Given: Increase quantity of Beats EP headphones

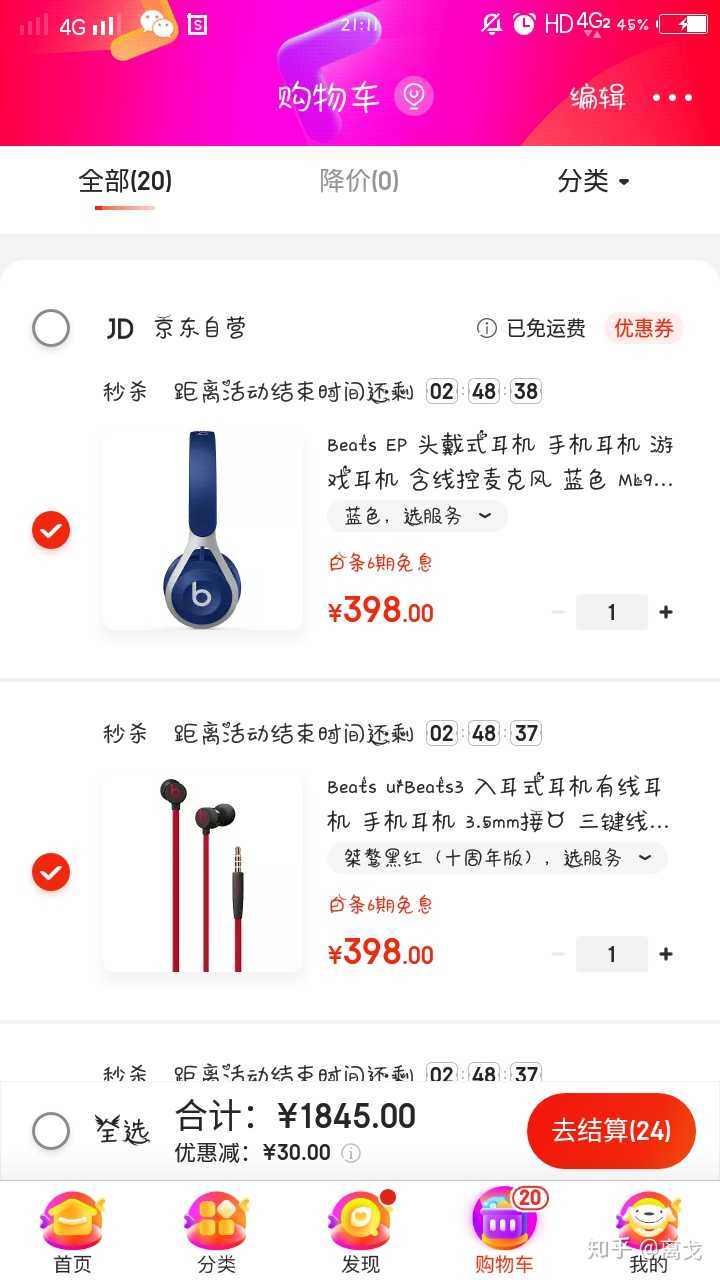Looking at the screenshot, I should click(x=666, y=612).
